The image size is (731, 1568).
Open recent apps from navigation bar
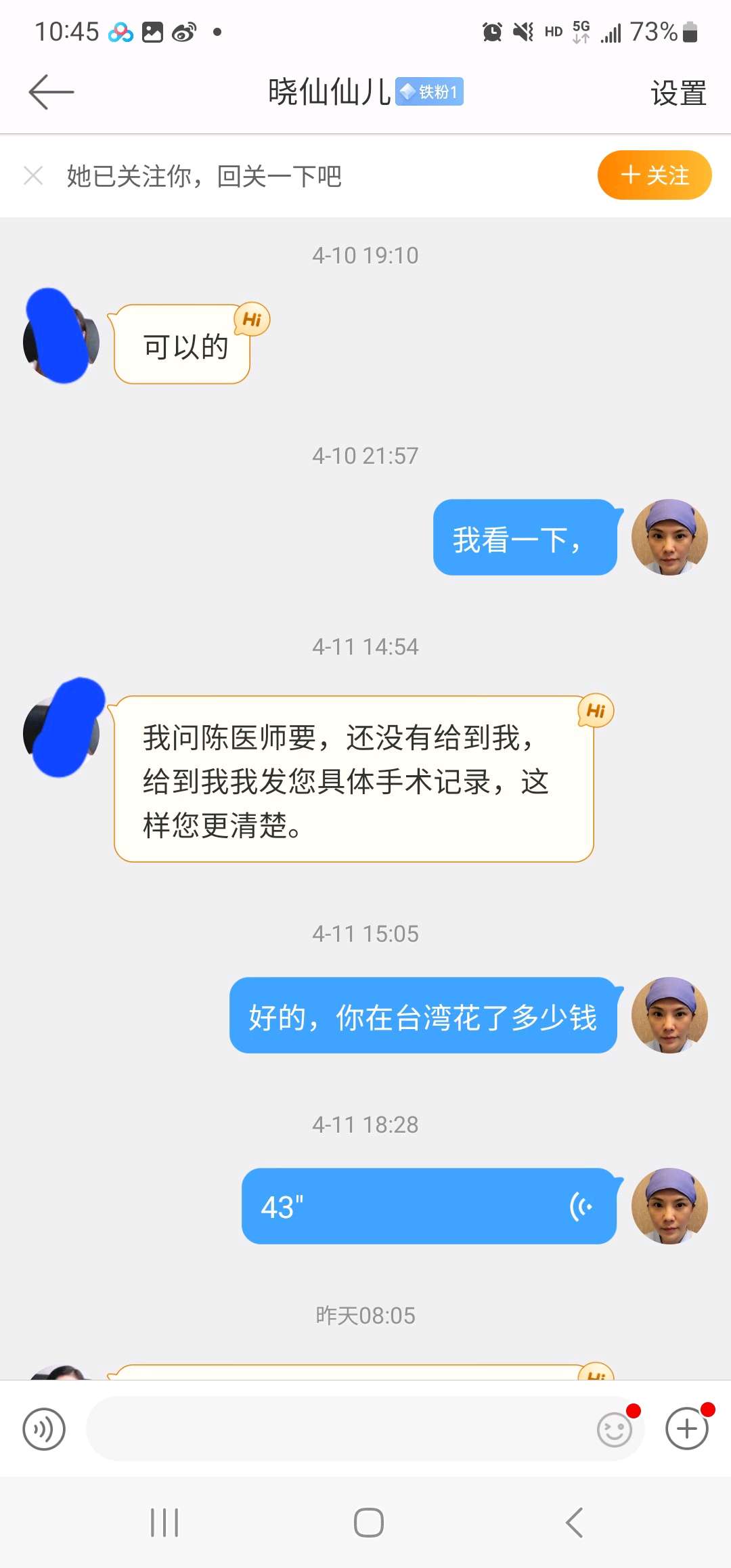[x=164, y=1523]
